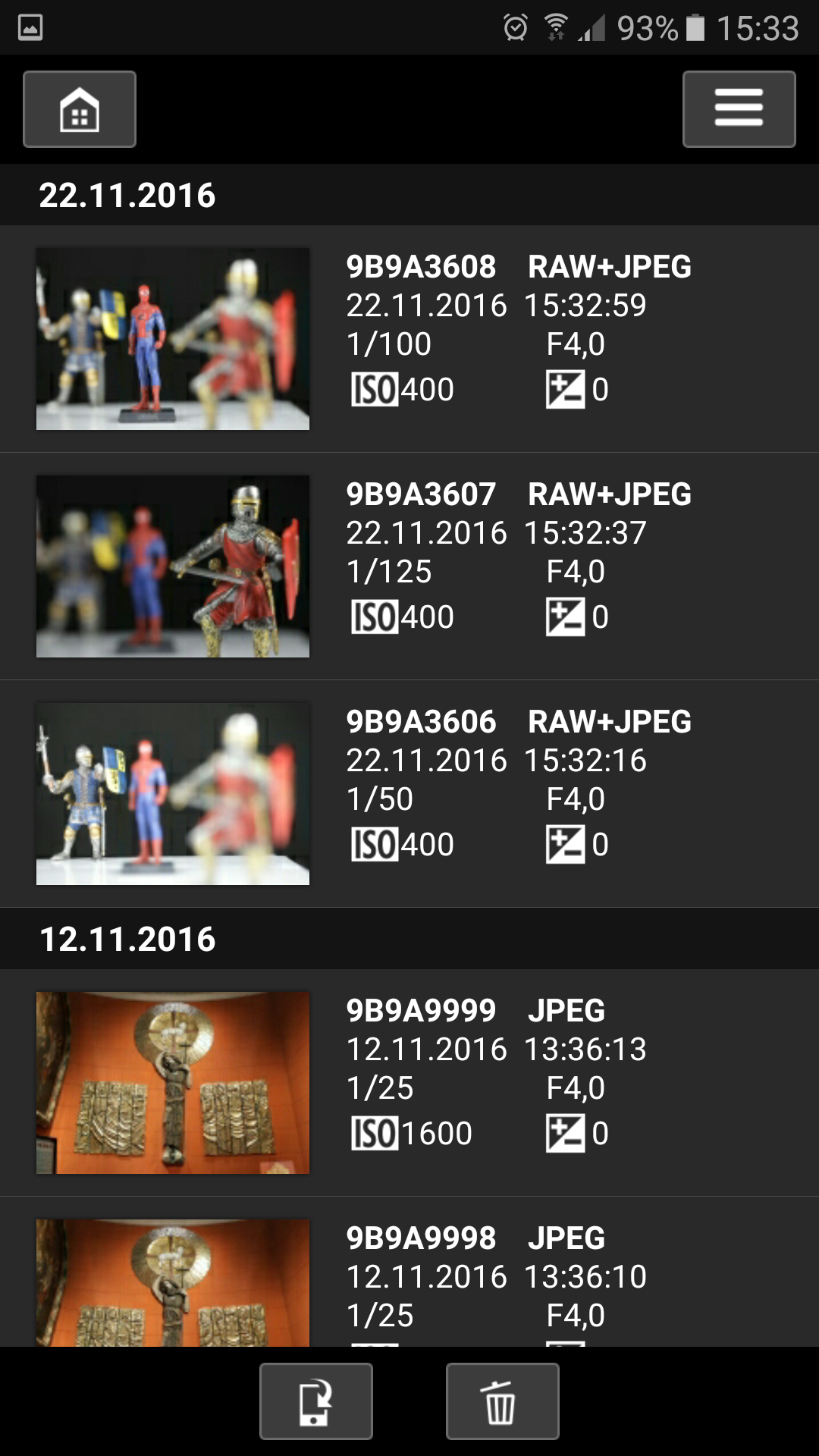This screenshot has height=1456, width=819.
Task: Tap the trash delete button
Action: [503, 1401]
